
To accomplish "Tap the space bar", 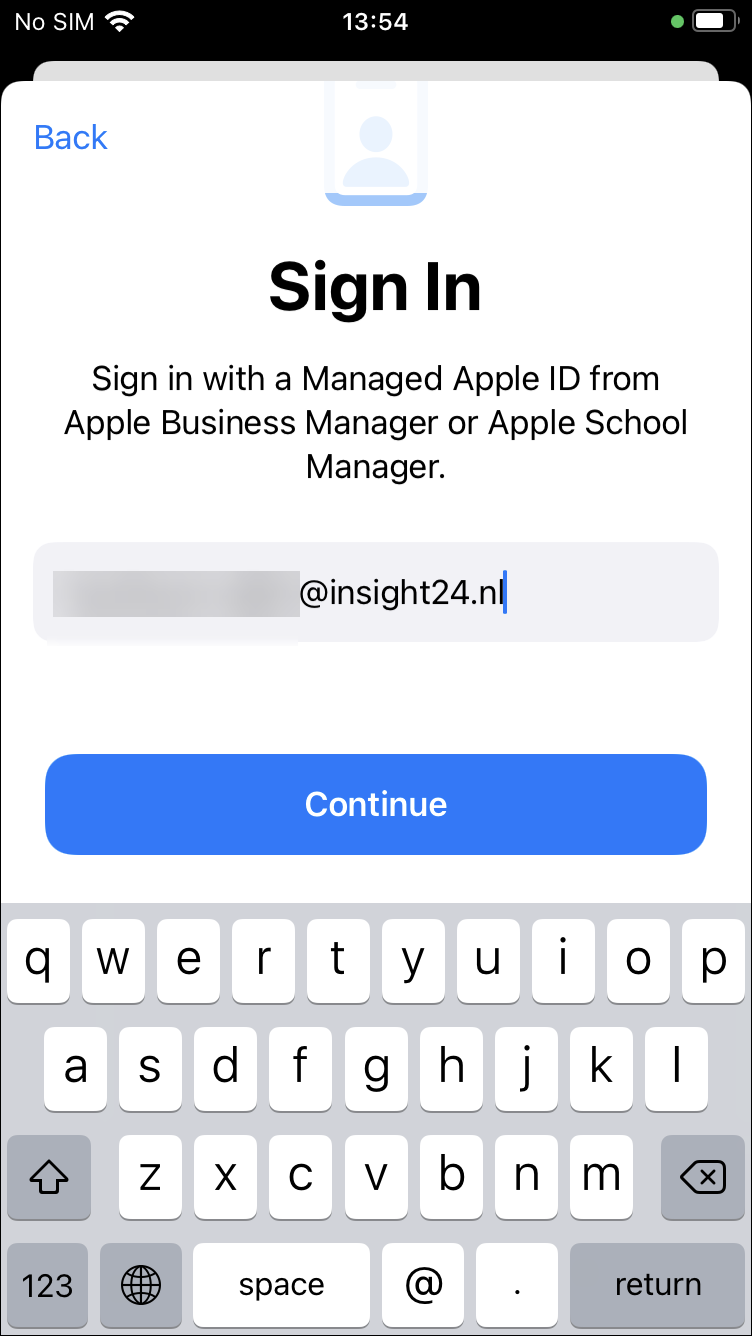I will click(x=281, y=1284).
